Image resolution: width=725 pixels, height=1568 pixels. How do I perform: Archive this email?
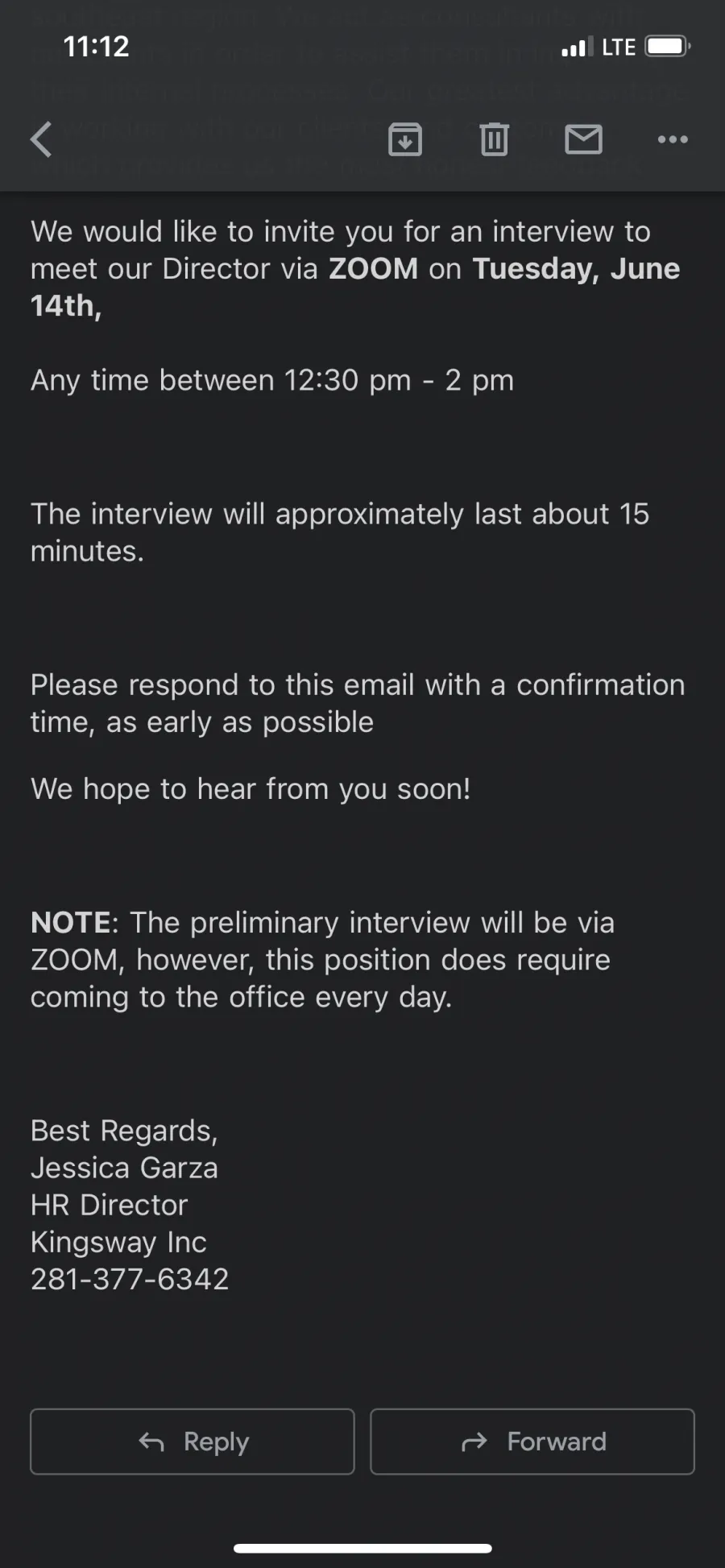pyautogui.click(x=405, y=139)
